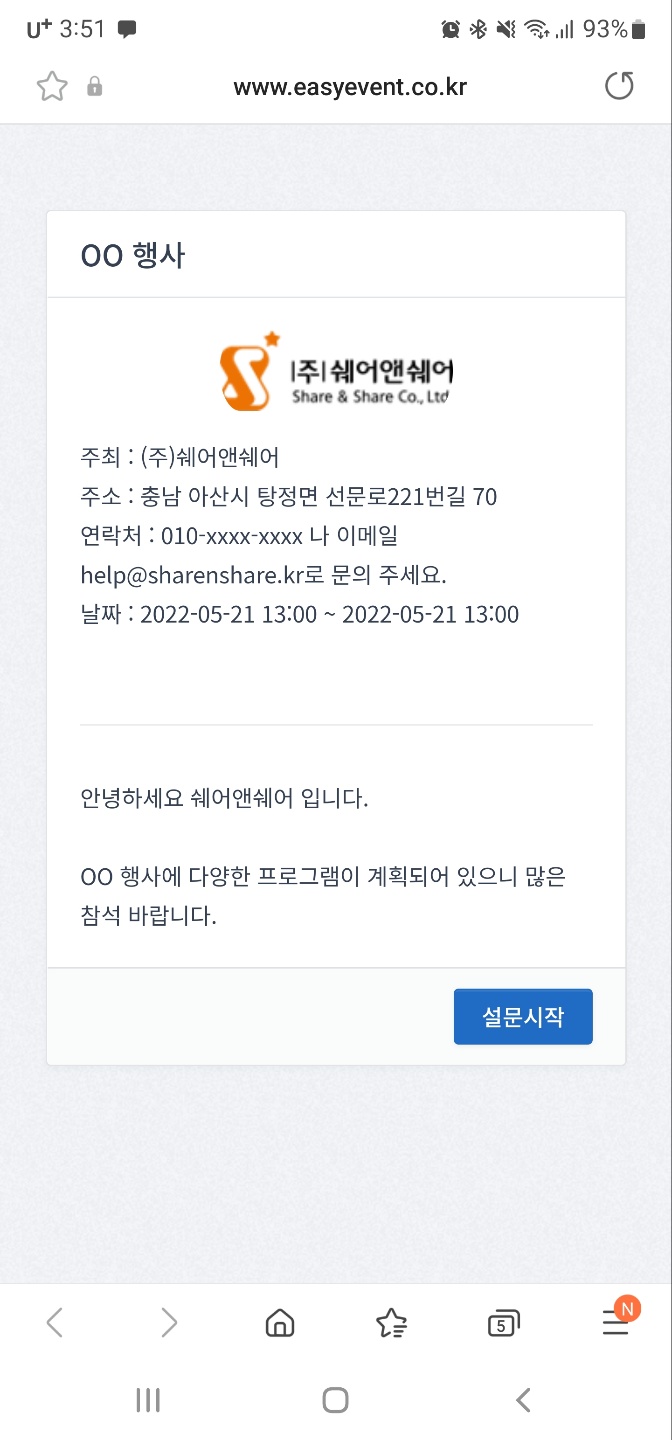Viewport: 672px width, 1440px height.
Task: Return to the phone's home screen
Action: point(336,1401)
